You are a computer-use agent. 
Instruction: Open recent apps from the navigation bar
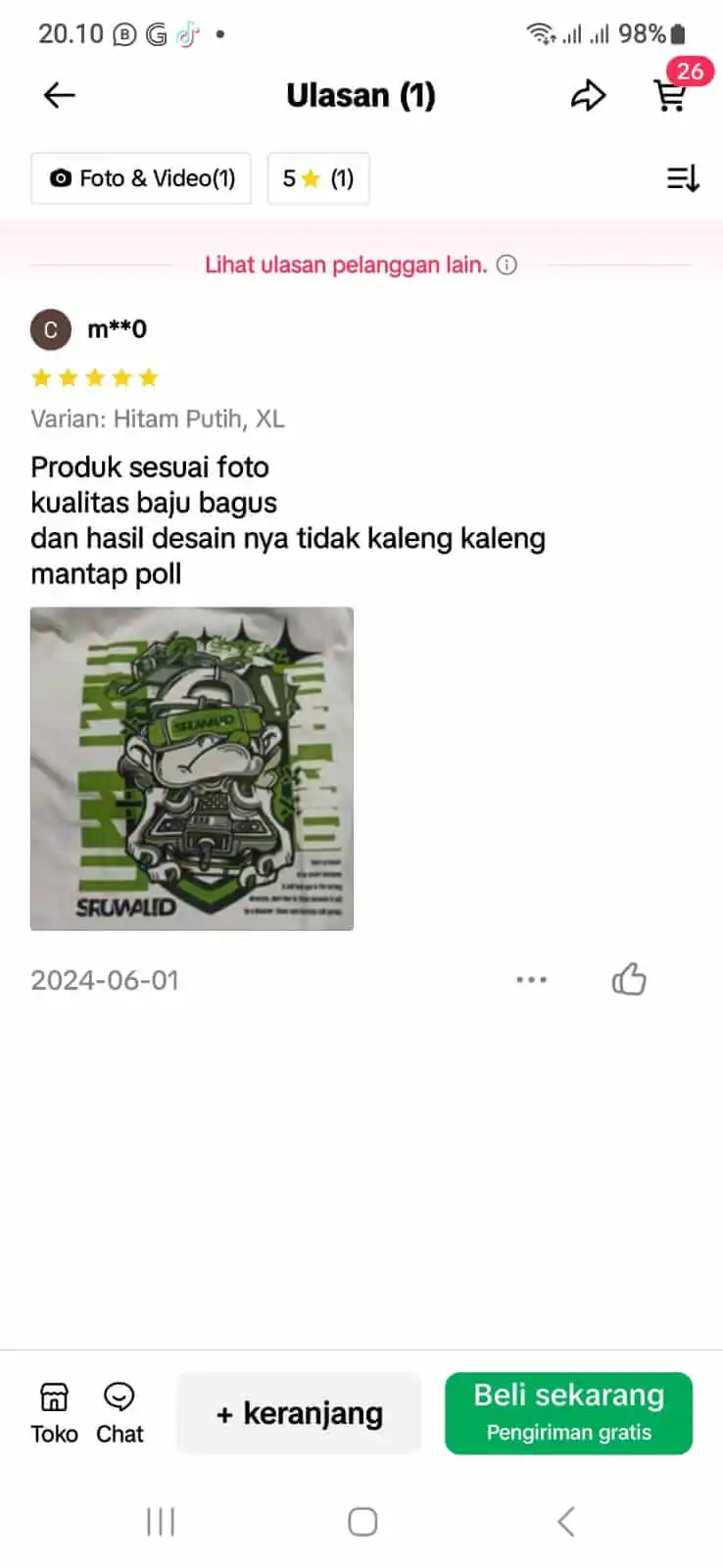(160, 1521)
